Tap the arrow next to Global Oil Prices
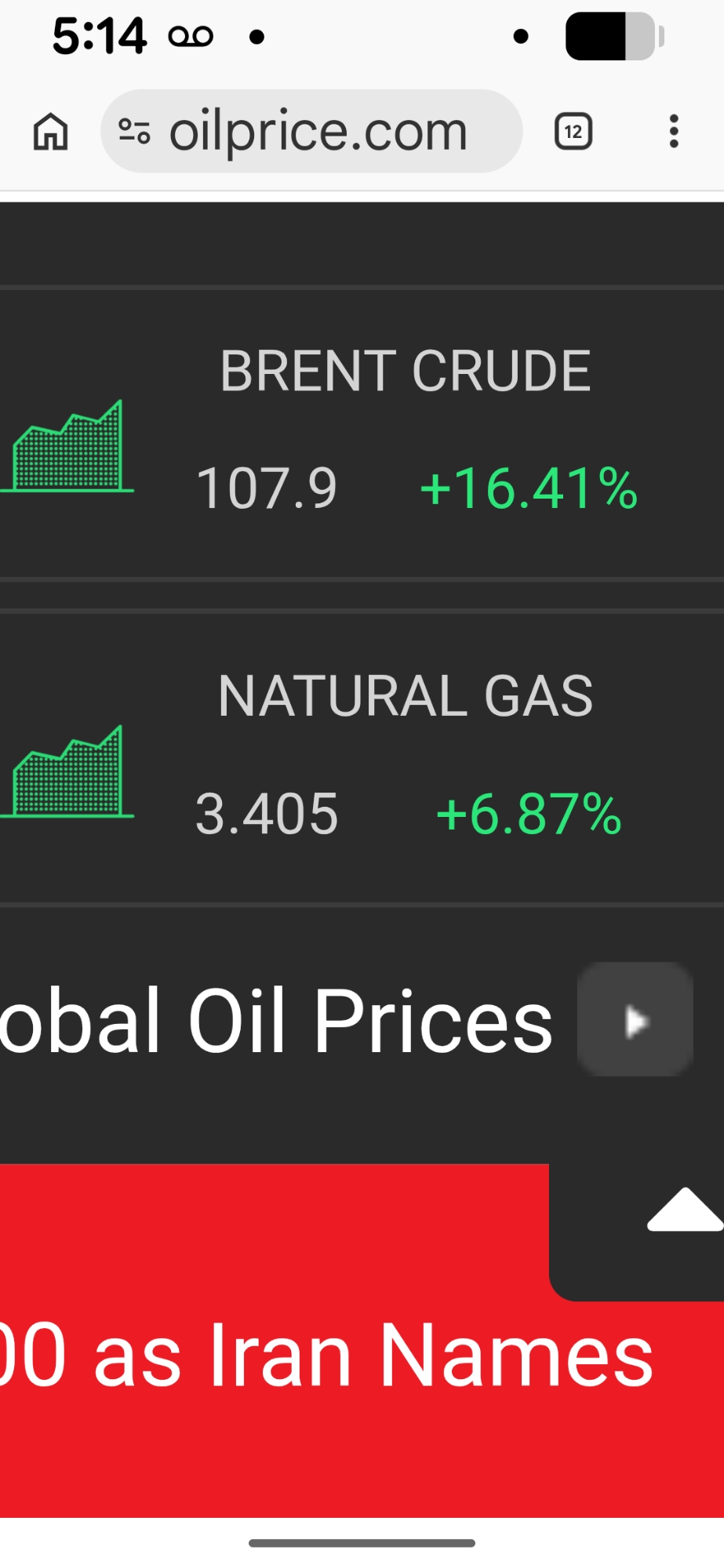The image size is (724, 1568). 635,1020
